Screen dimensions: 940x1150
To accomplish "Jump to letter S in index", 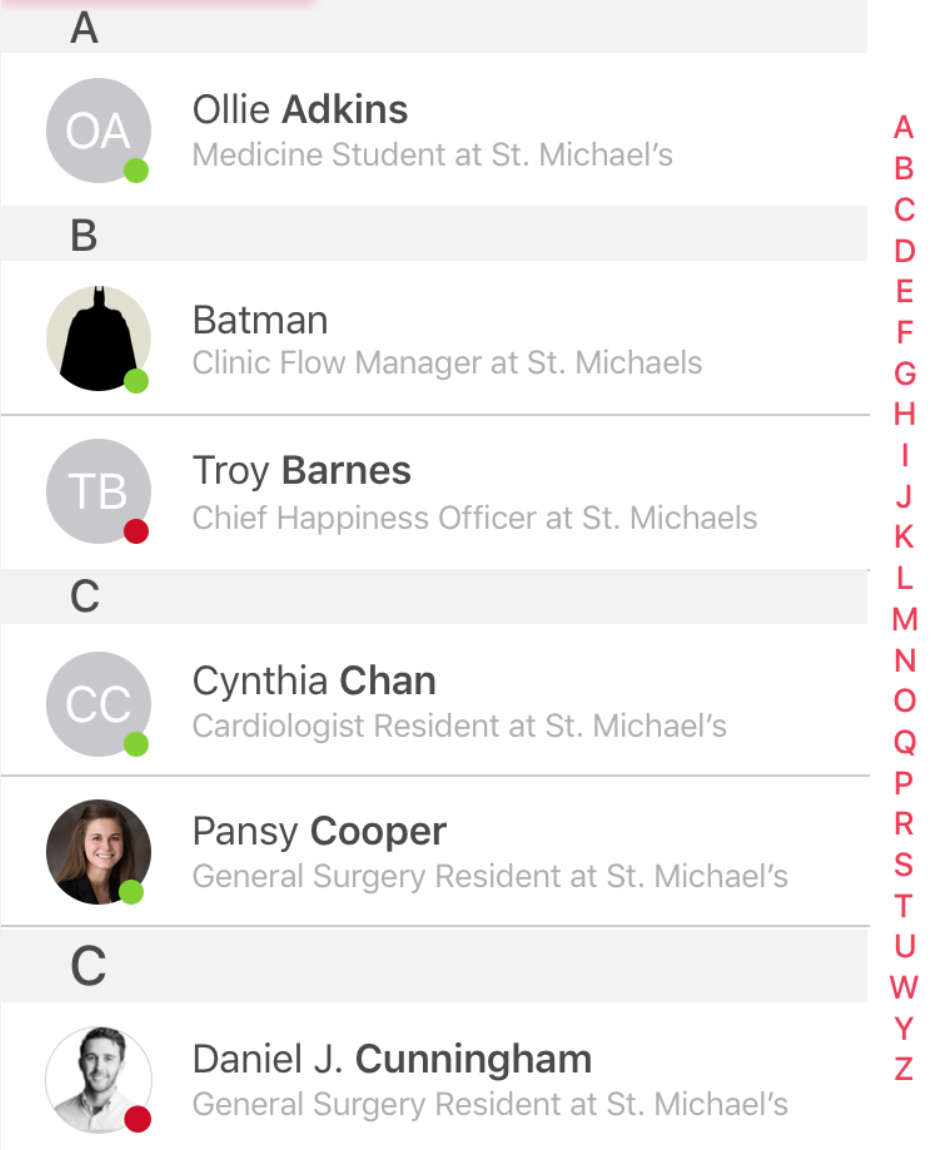I will [x=904, y=864].
